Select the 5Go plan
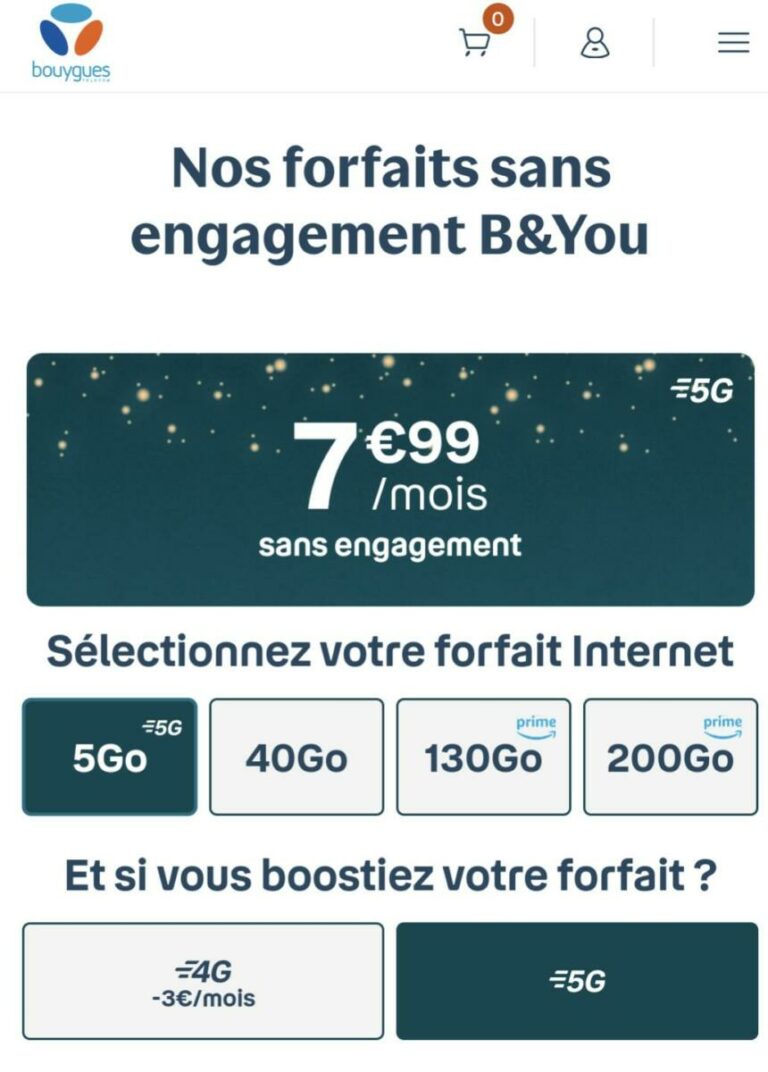768x1072 pixels. 109,756
